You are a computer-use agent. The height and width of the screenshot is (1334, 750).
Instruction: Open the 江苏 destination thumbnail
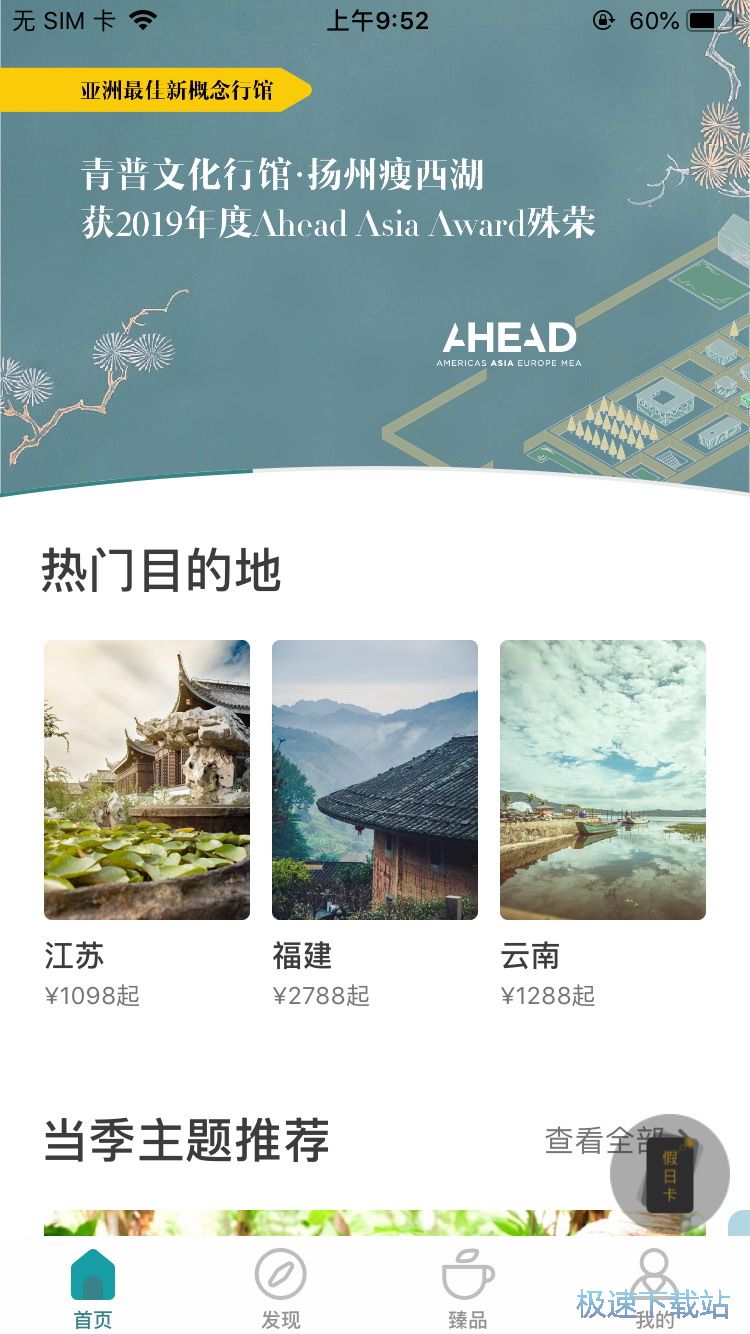click(x=146, y=779)
